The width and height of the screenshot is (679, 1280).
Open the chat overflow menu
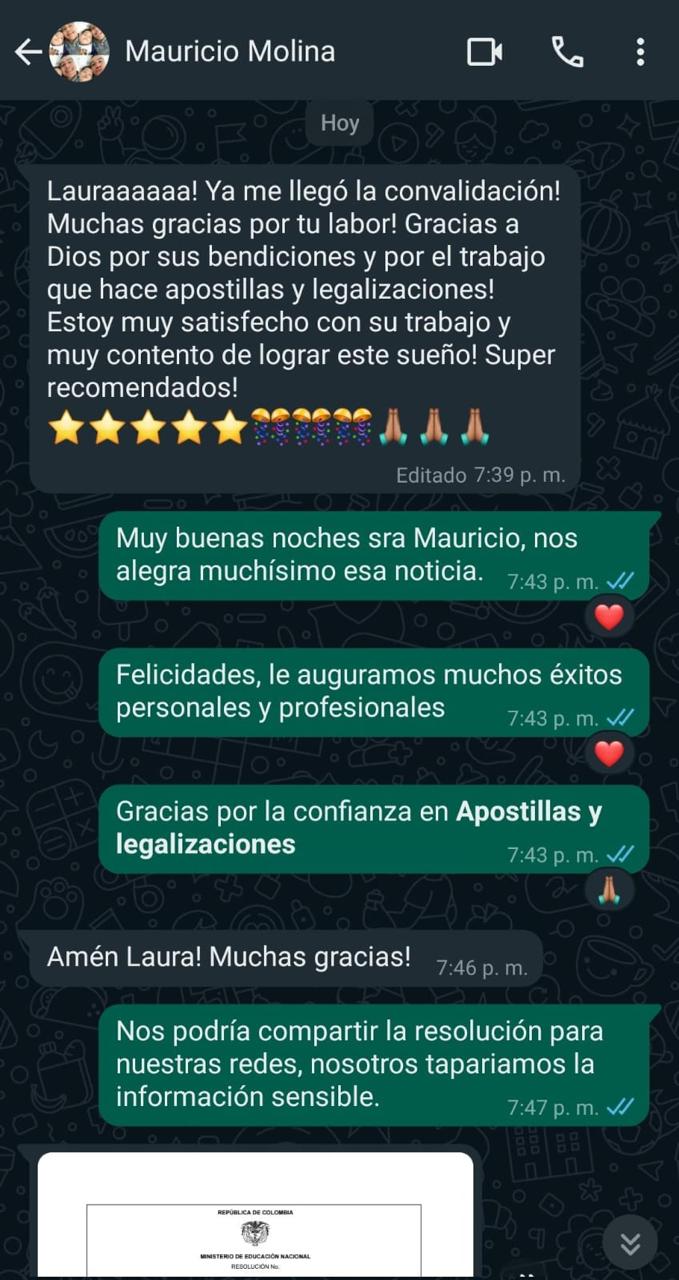click(x=640, y=52)
